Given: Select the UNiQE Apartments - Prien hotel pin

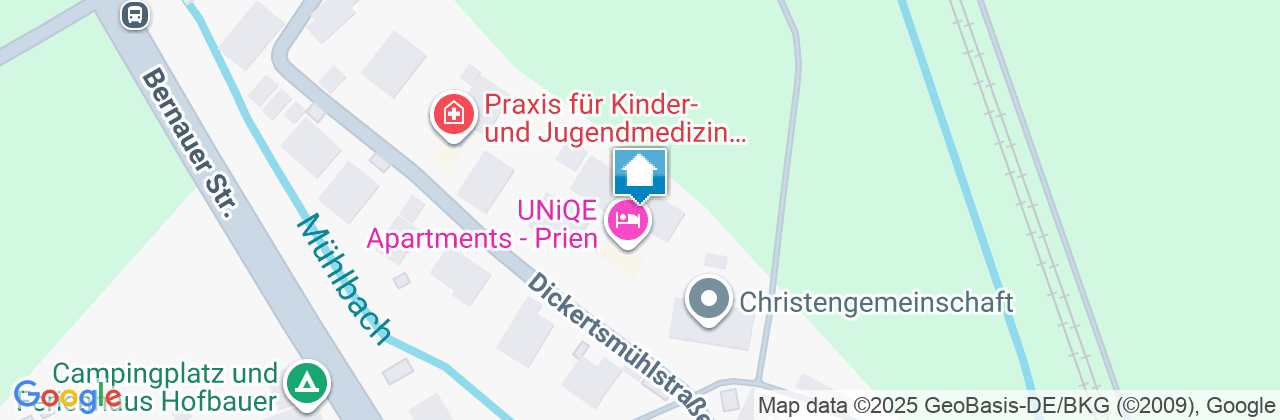Looking at the screenshot, I should pyautogui.click(x=628, y=219).
